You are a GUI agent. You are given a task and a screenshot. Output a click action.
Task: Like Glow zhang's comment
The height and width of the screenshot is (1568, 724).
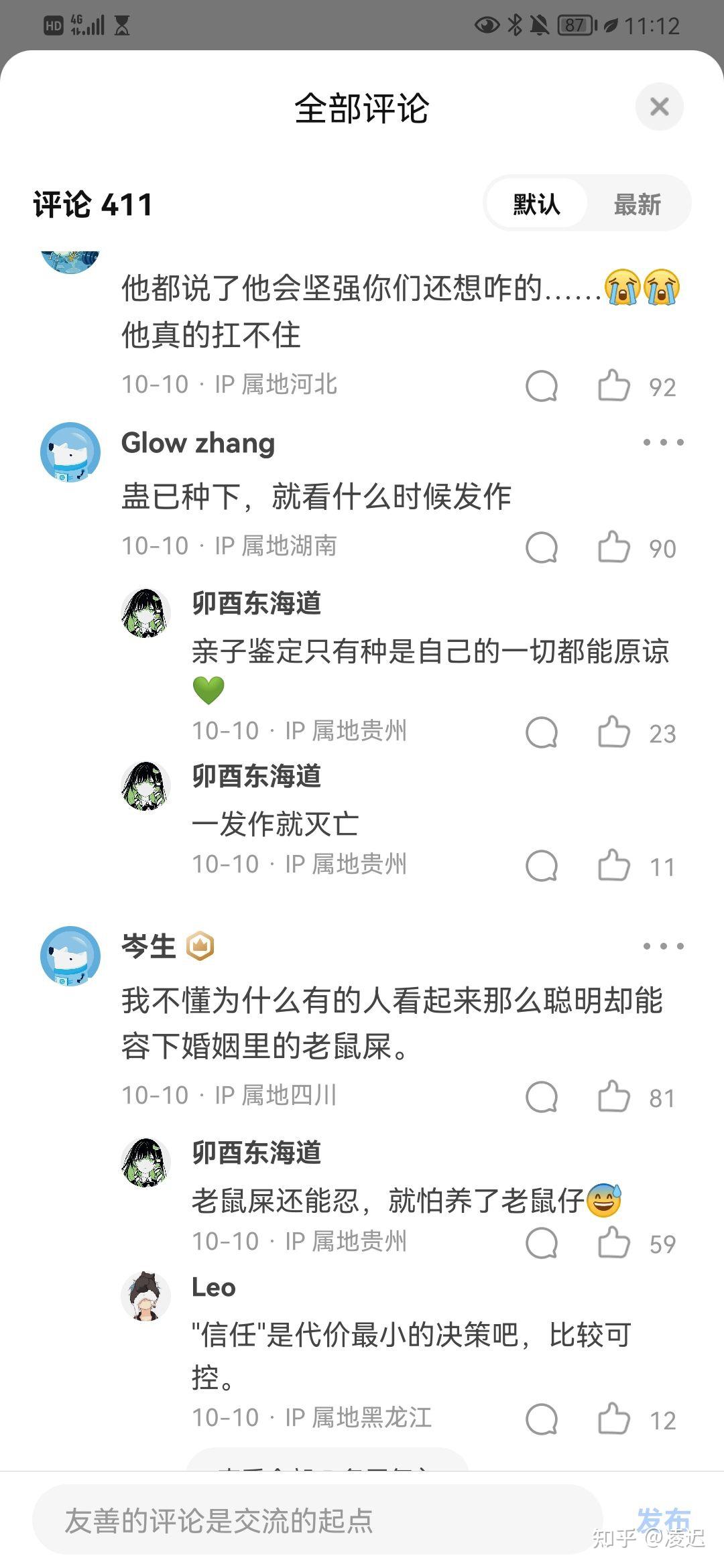click(x=614, y=548)
